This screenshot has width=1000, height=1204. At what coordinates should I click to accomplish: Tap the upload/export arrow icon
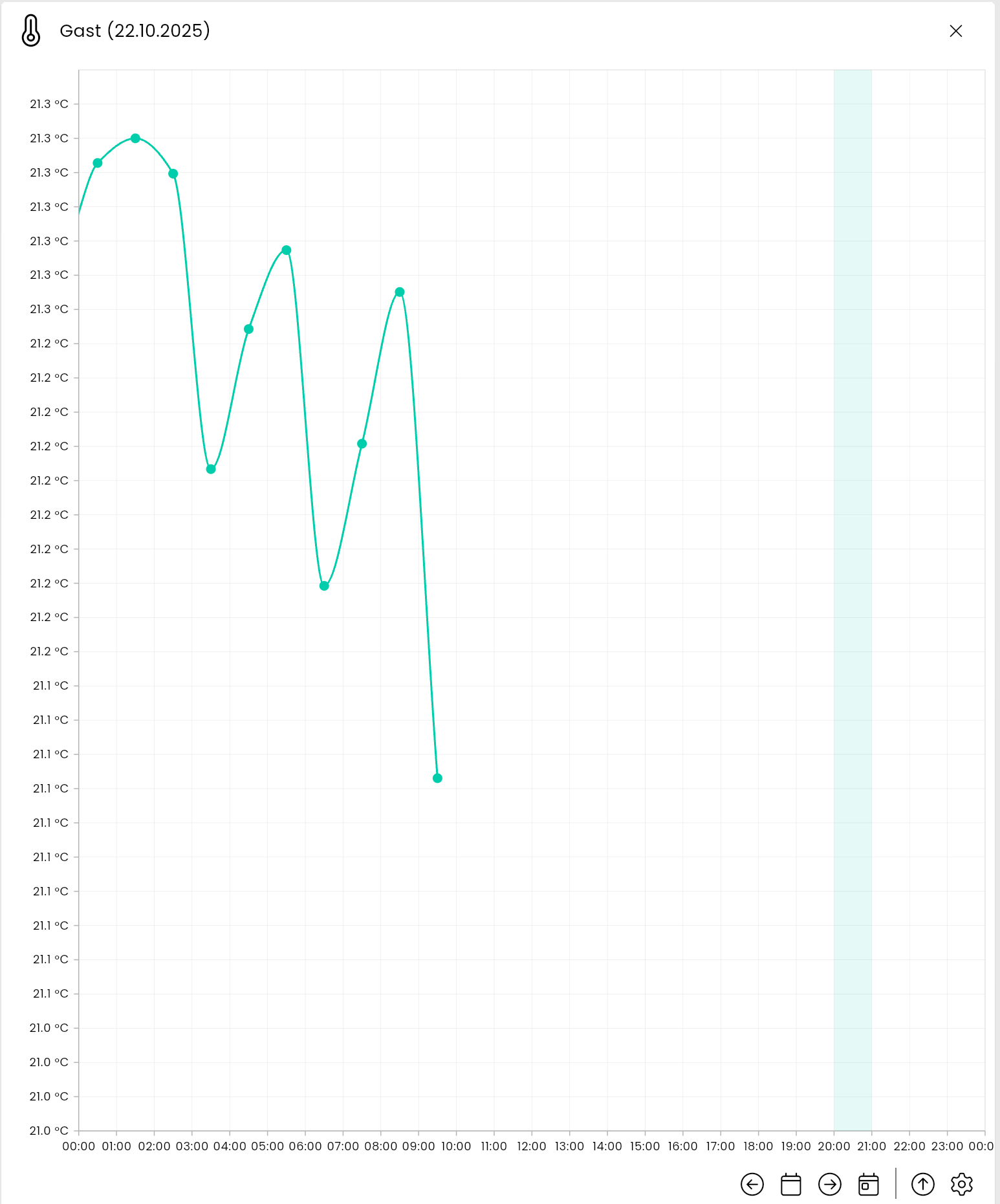(x=922, y=1185)
